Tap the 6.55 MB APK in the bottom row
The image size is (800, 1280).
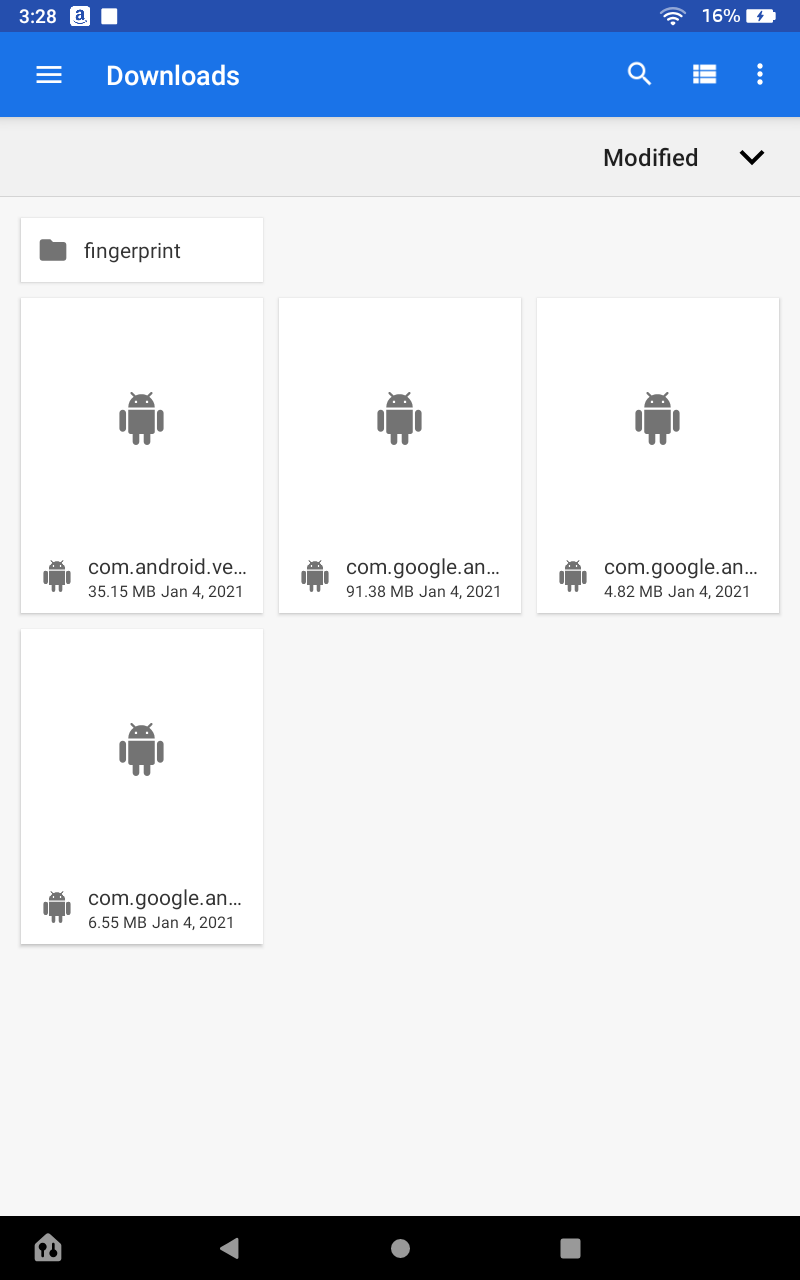point(141,785)
